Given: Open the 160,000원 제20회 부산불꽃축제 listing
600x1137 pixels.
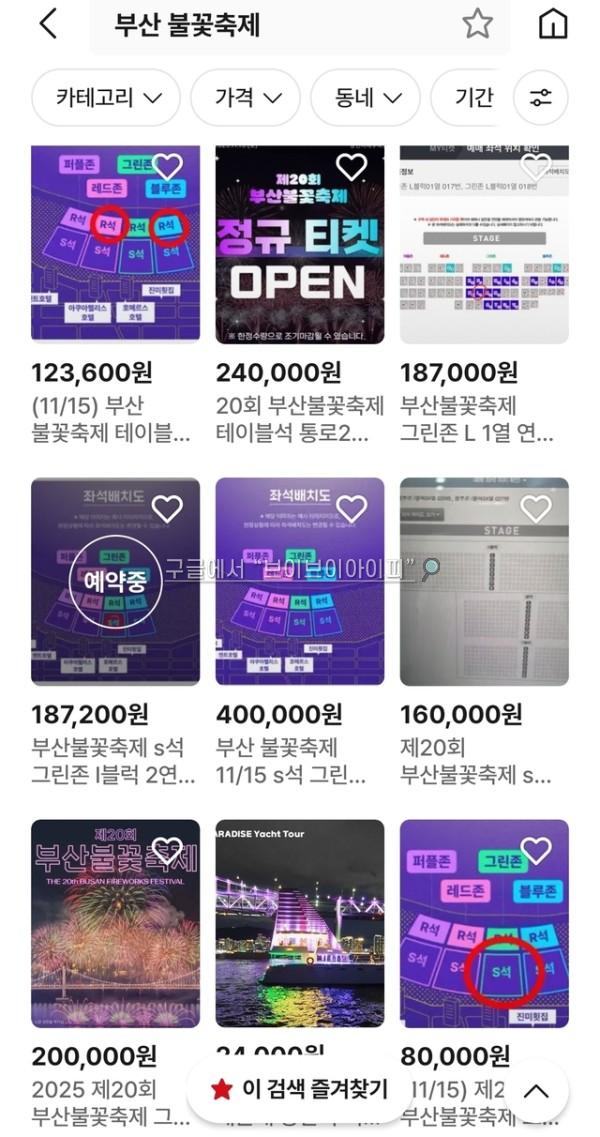Looking at the screenshot, I should (484, 580).
